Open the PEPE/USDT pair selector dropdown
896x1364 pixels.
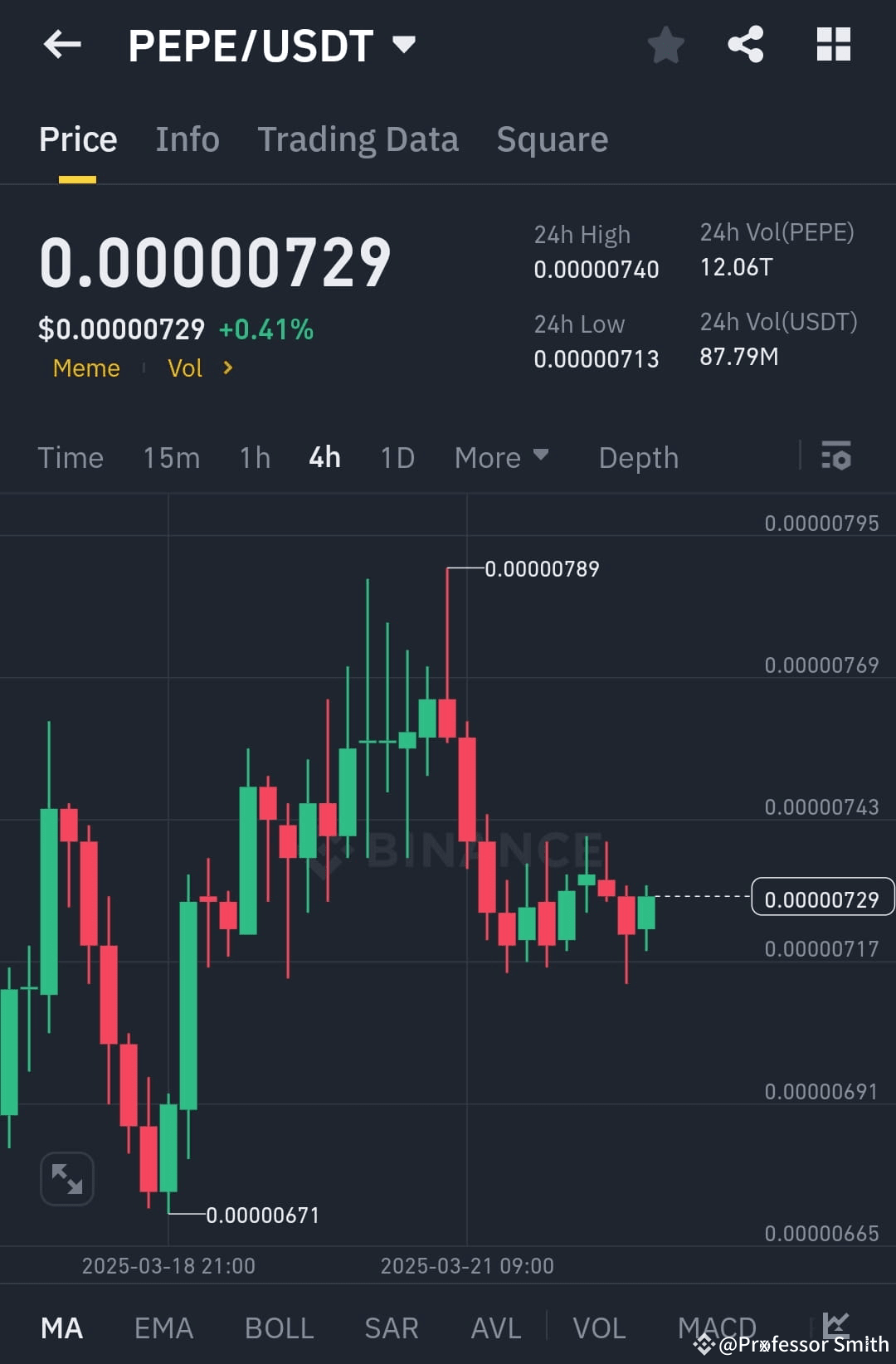pos(405,45)
